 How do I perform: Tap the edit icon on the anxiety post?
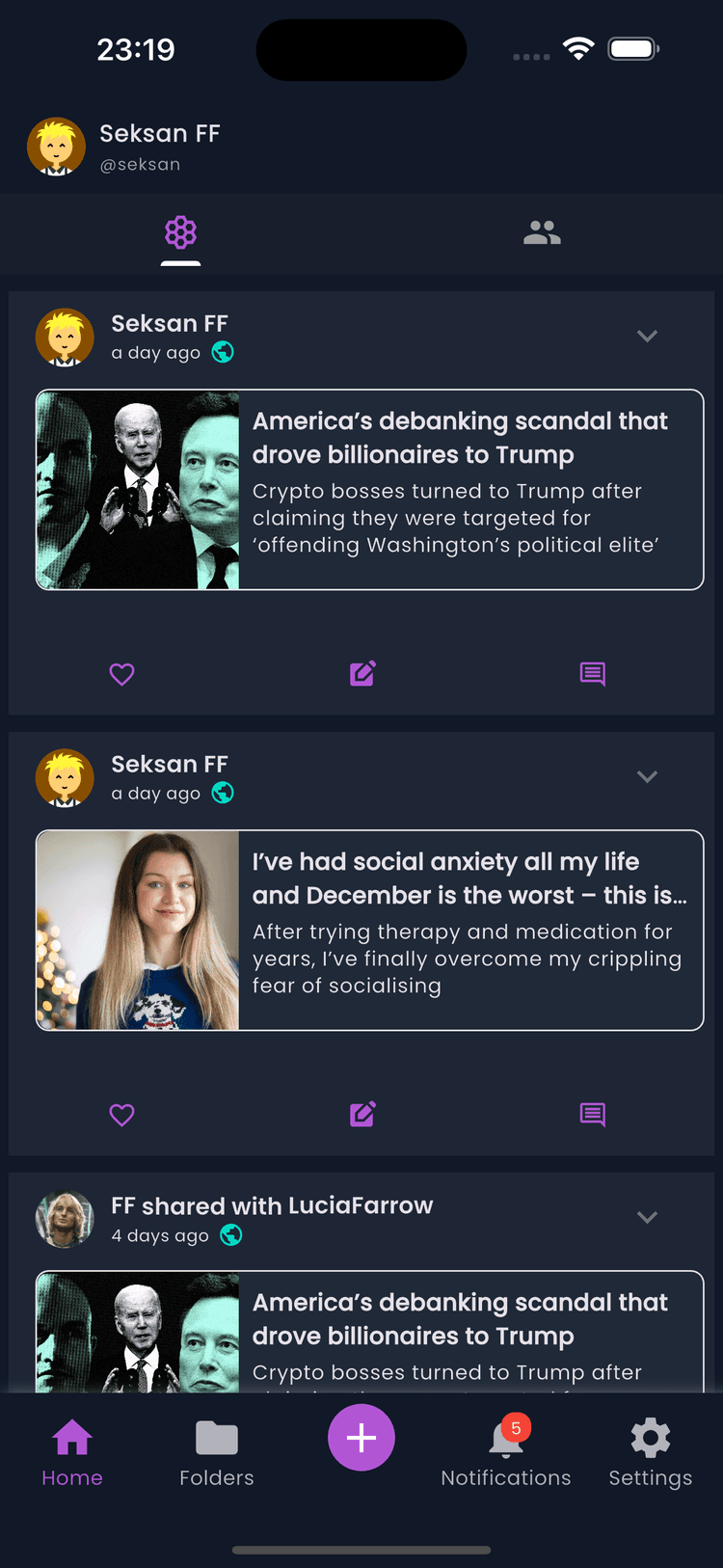pos(361,1115)
